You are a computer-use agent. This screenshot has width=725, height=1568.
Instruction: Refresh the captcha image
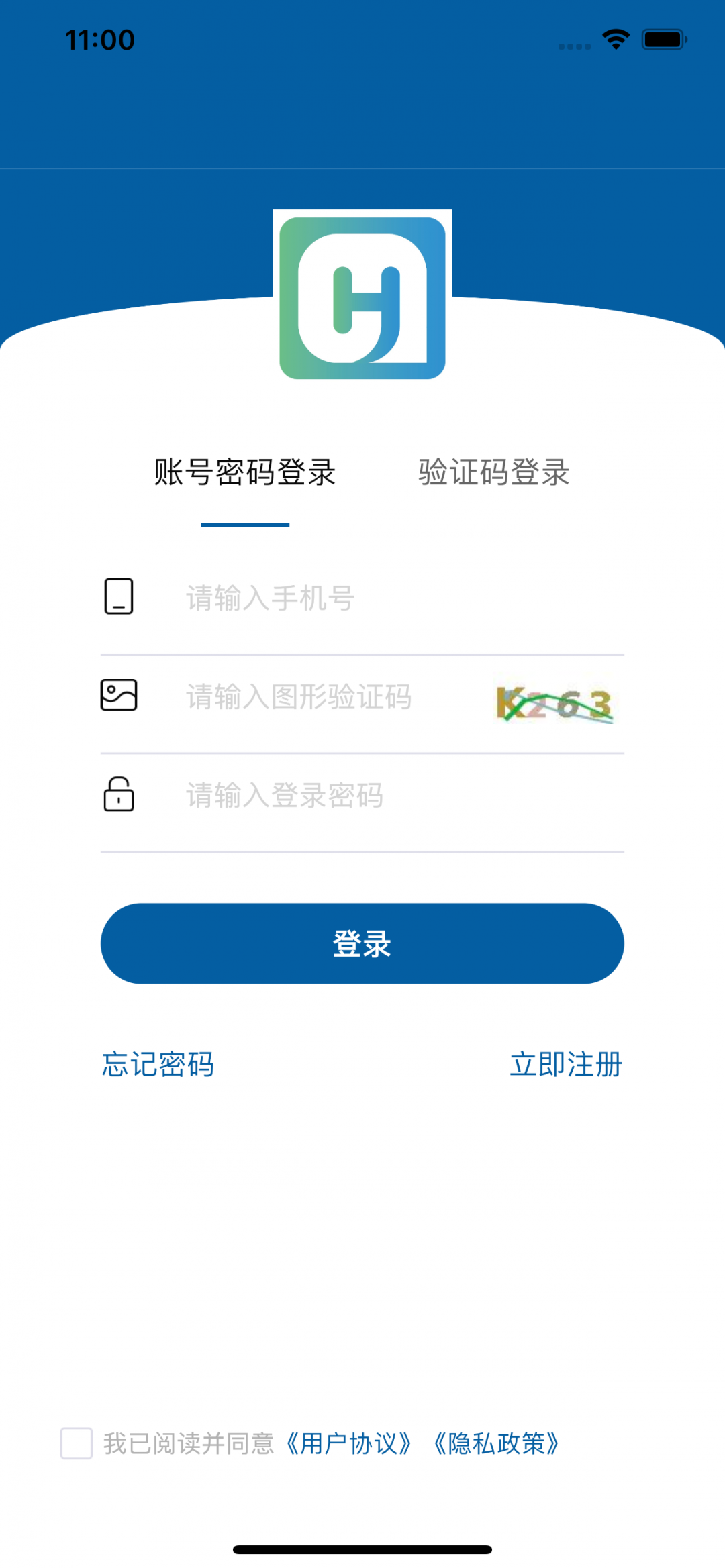[554, 703]
